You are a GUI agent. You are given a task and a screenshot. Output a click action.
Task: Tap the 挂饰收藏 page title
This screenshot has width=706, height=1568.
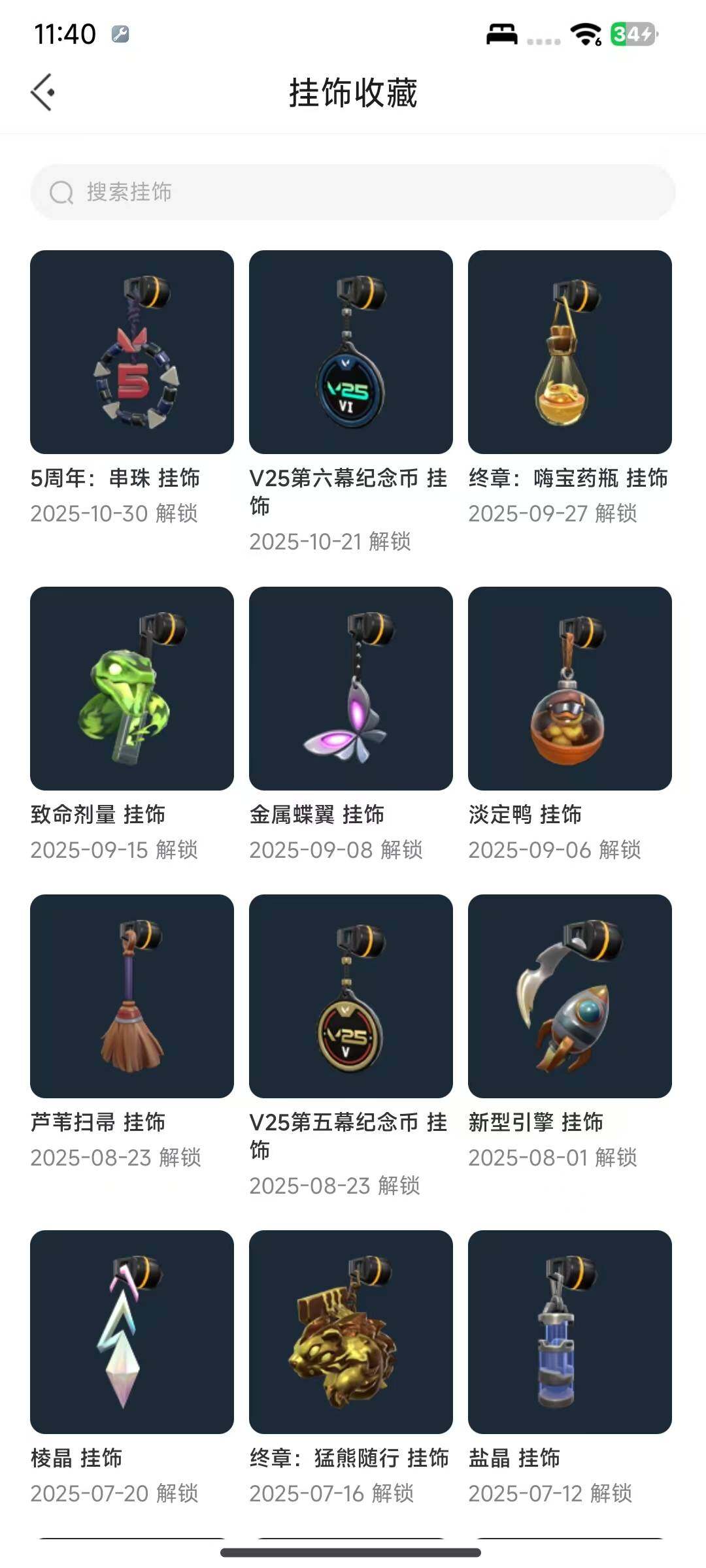coord(353,91)
